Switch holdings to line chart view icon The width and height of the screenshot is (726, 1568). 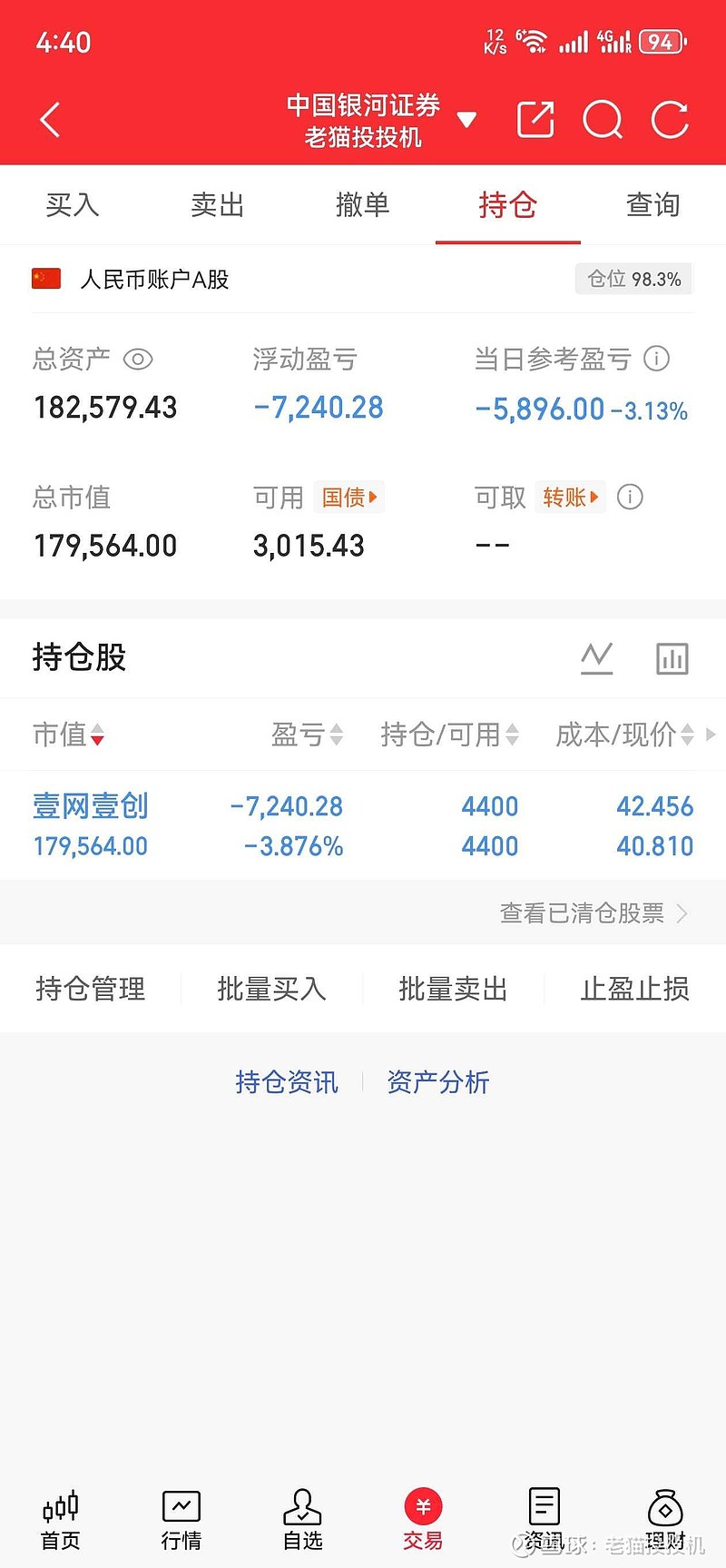point(597,657)
